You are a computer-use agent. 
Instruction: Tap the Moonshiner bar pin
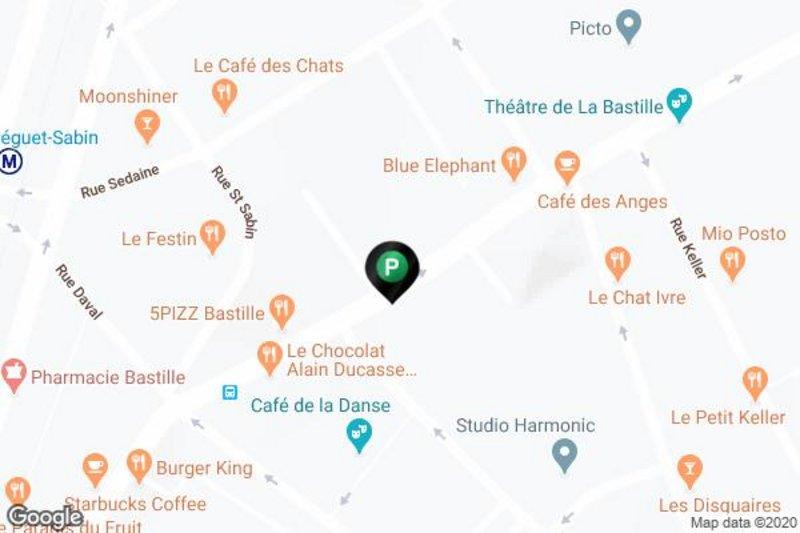(x=146, y=126)
